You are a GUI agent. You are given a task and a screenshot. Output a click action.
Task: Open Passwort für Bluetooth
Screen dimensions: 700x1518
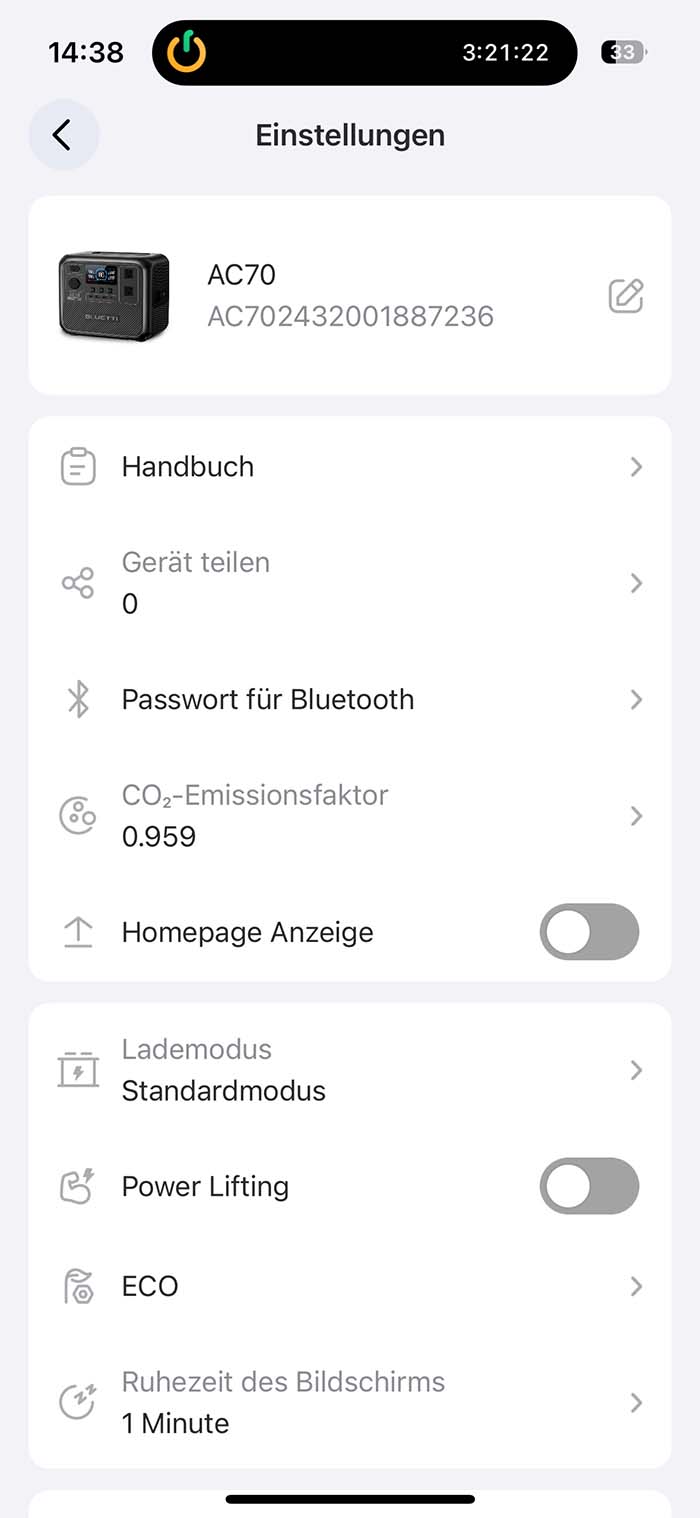[350, 700]
